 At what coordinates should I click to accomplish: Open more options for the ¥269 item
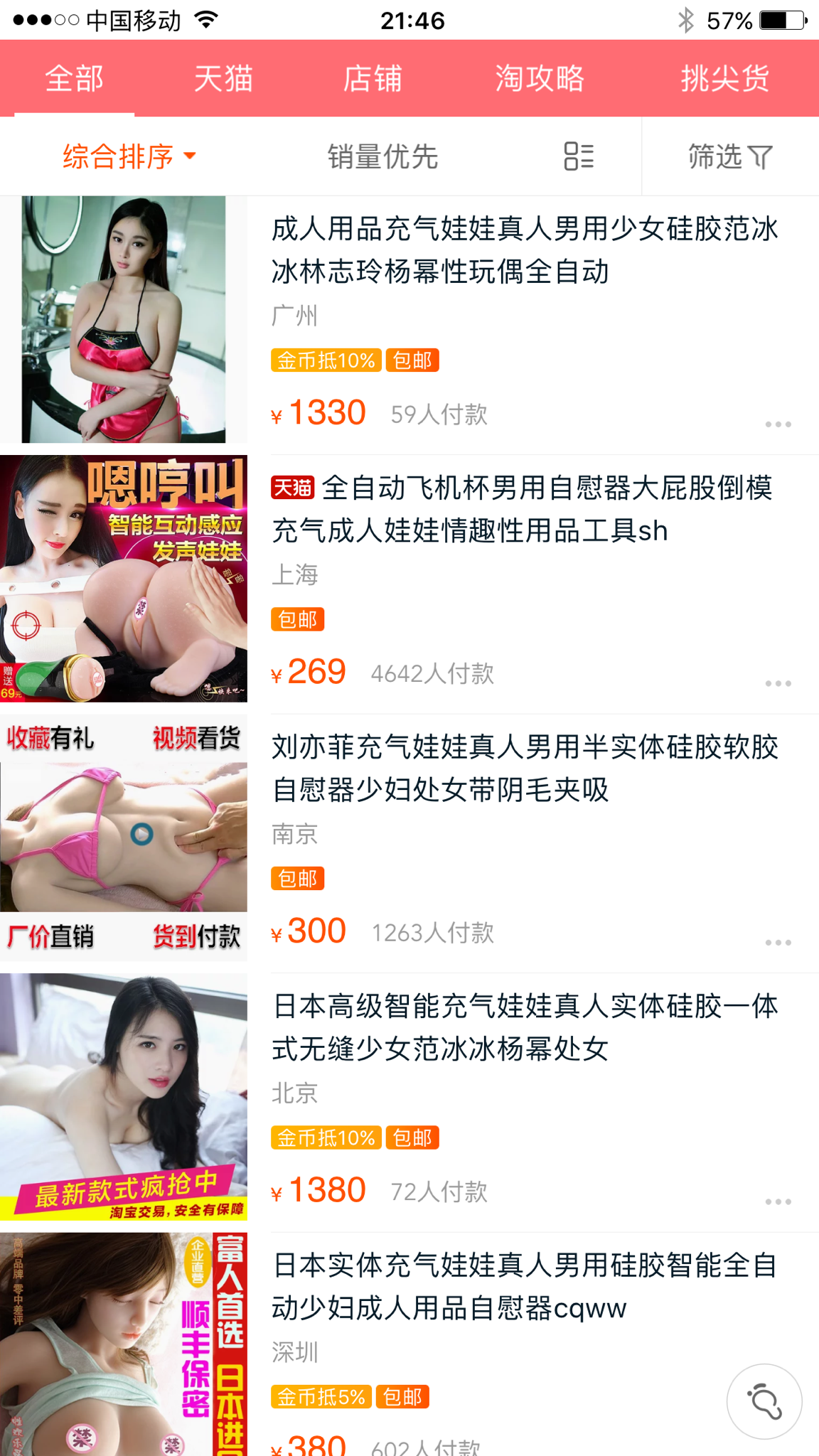778,683
